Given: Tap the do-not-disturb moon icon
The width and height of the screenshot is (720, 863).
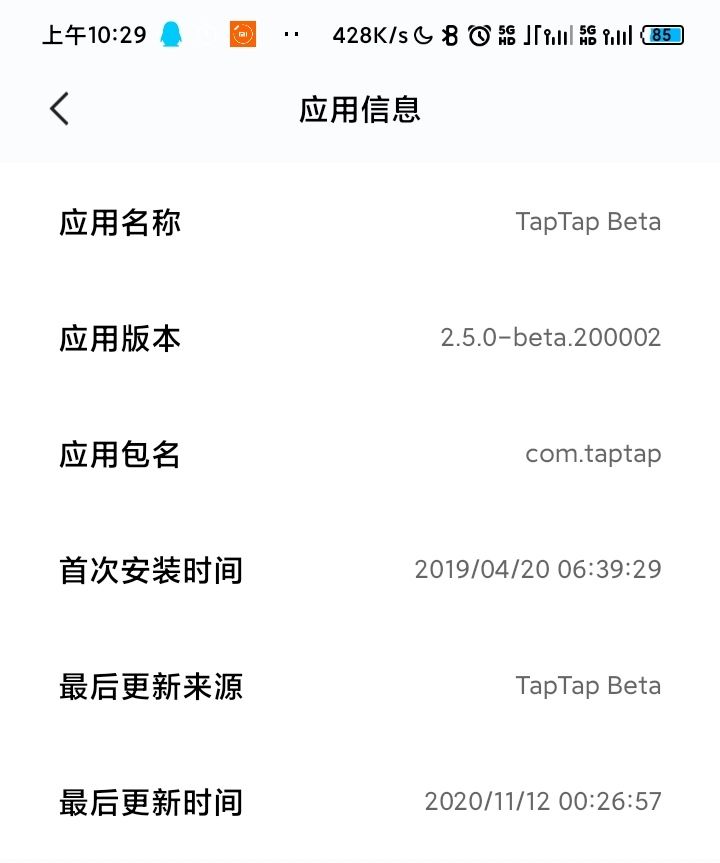Looking at the screenshot, I should (x=425, y=34).
